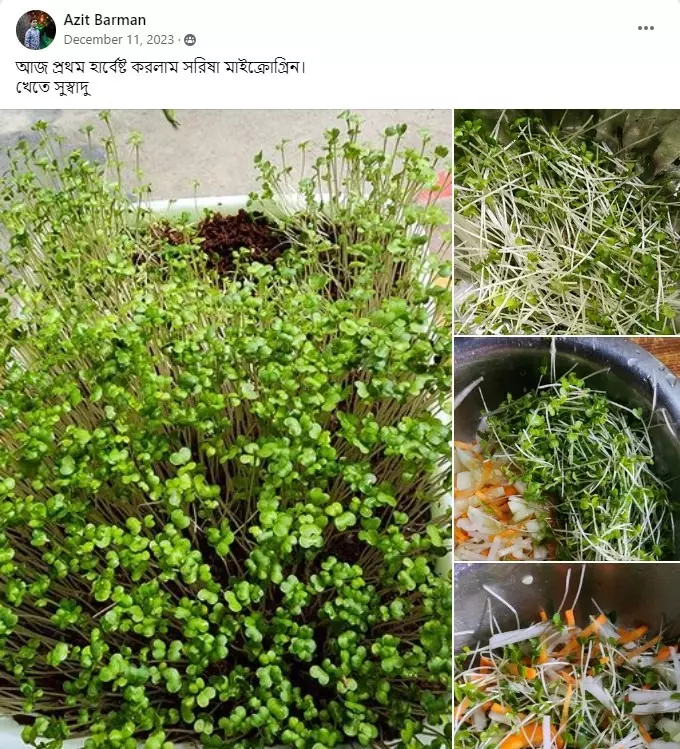Screen dimensions: 680x749
Task: Open the large photo of growing microgreens
Action: point(225,430)
